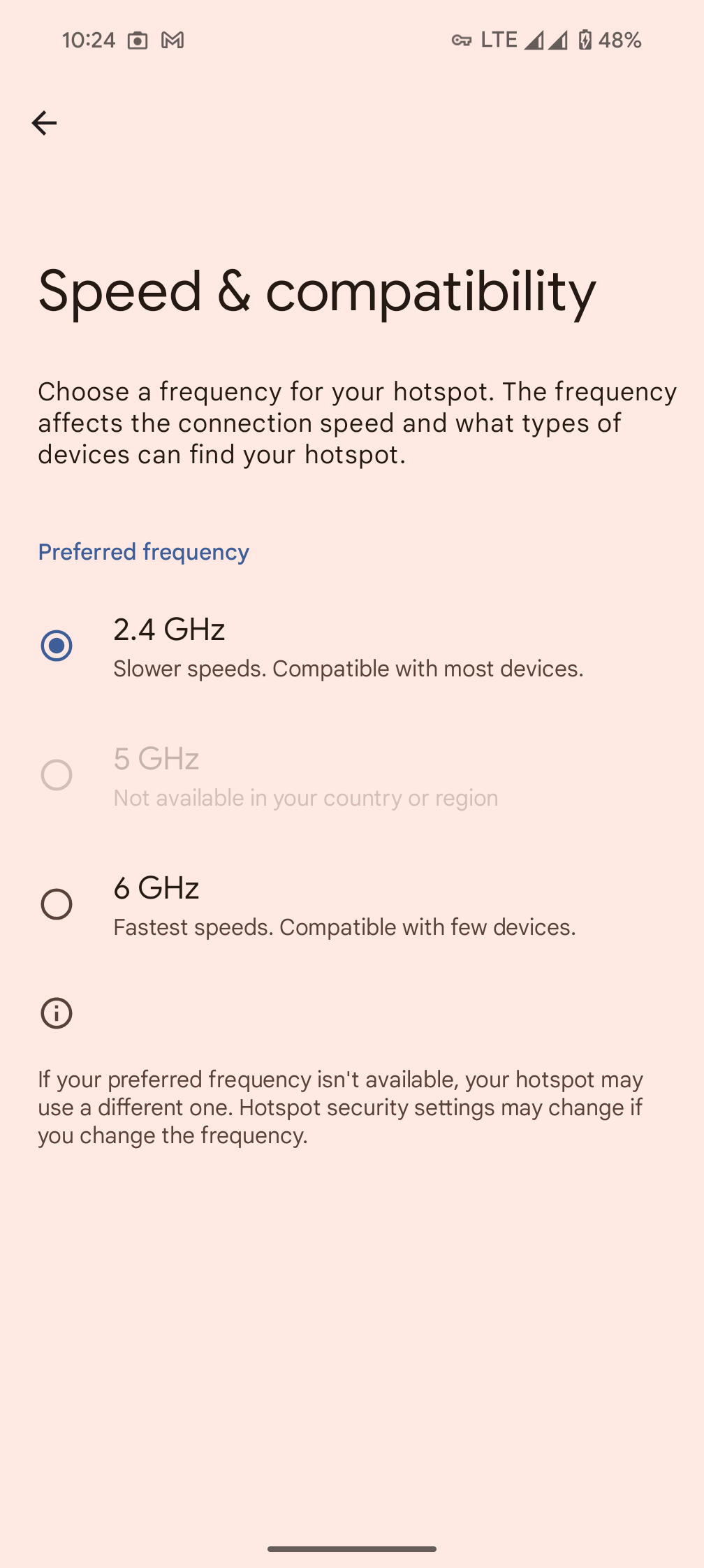Go back to the previous screen

44,123
